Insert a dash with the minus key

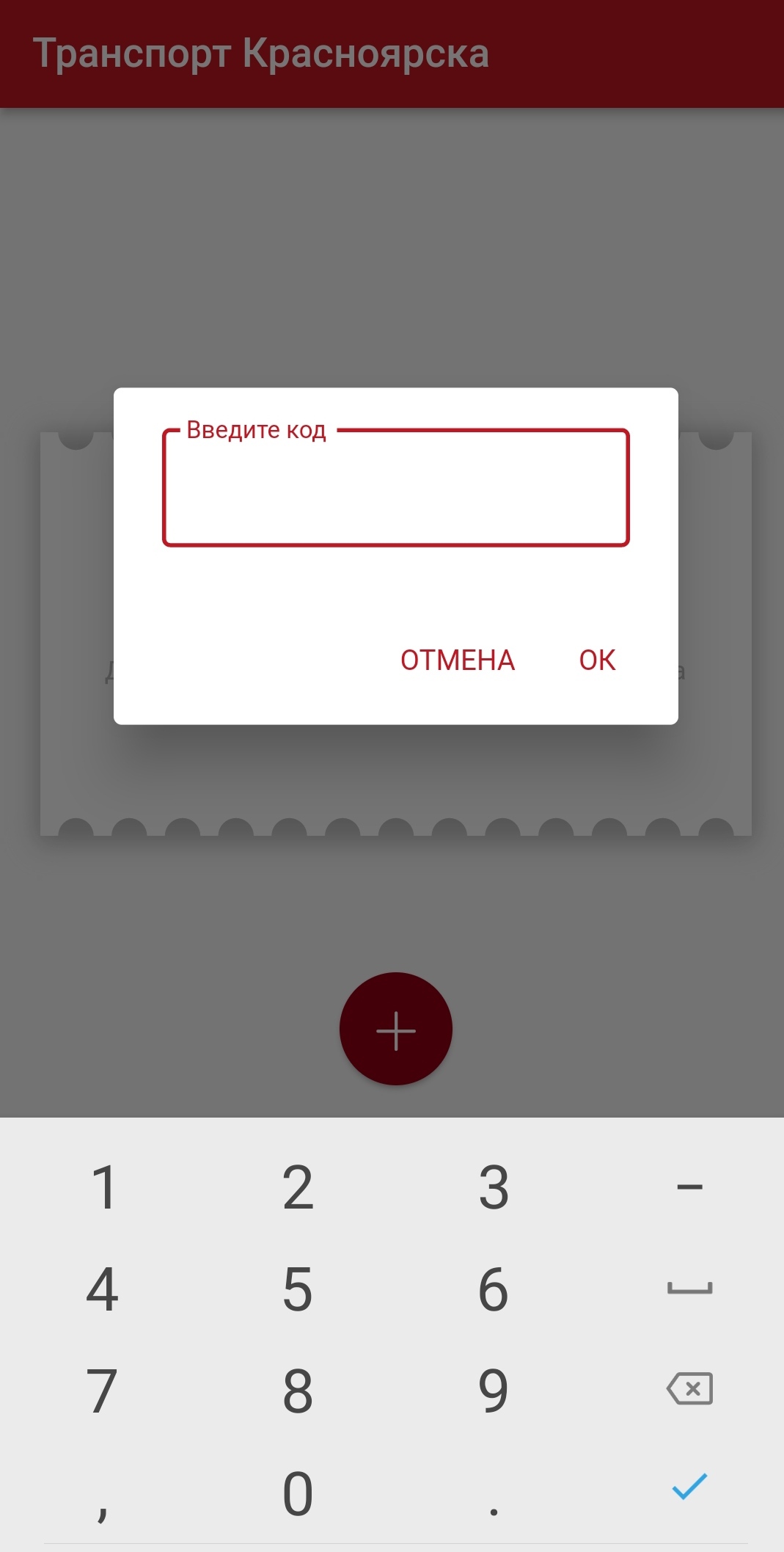pyautogui.click(x=689, y=1187)
